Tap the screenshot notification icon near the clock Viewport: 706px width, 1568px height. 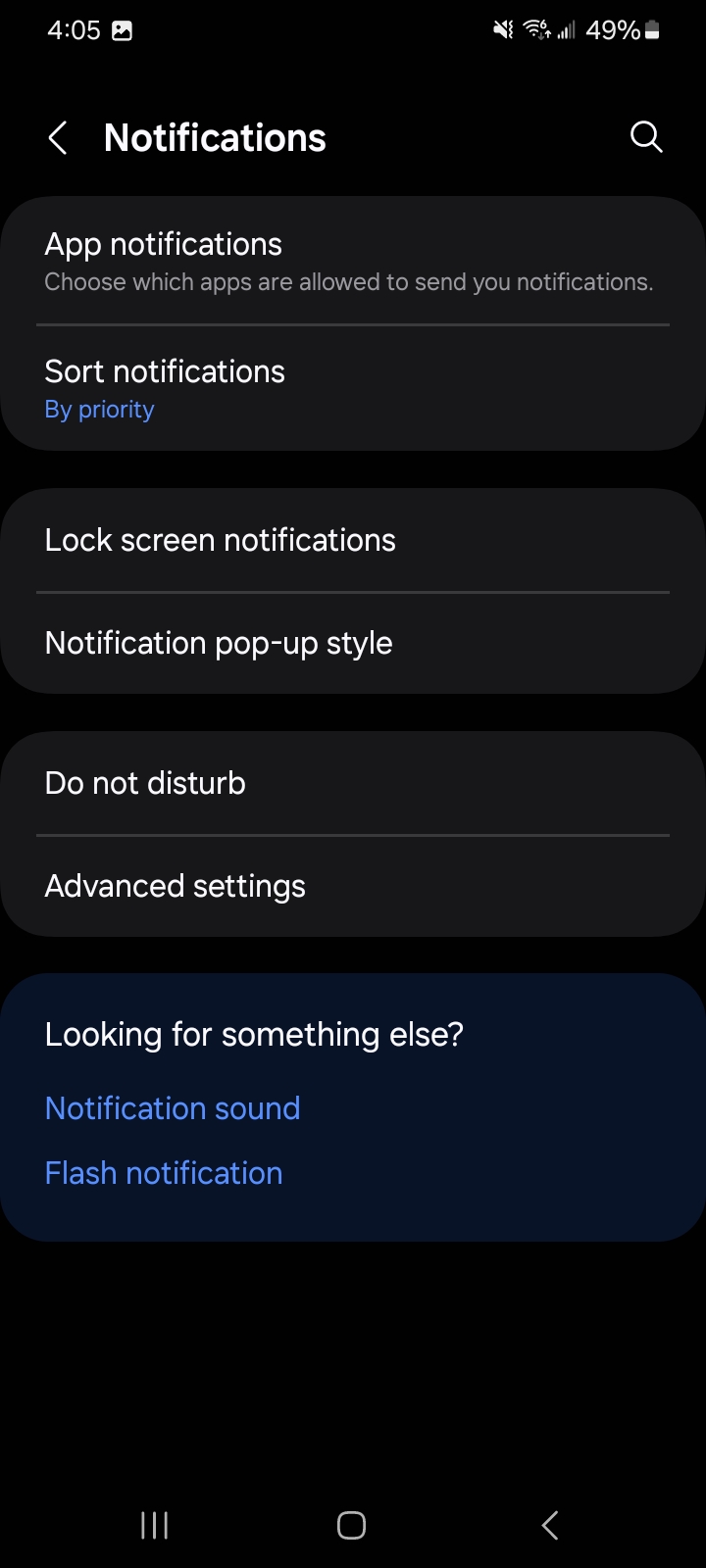point(122,30)
